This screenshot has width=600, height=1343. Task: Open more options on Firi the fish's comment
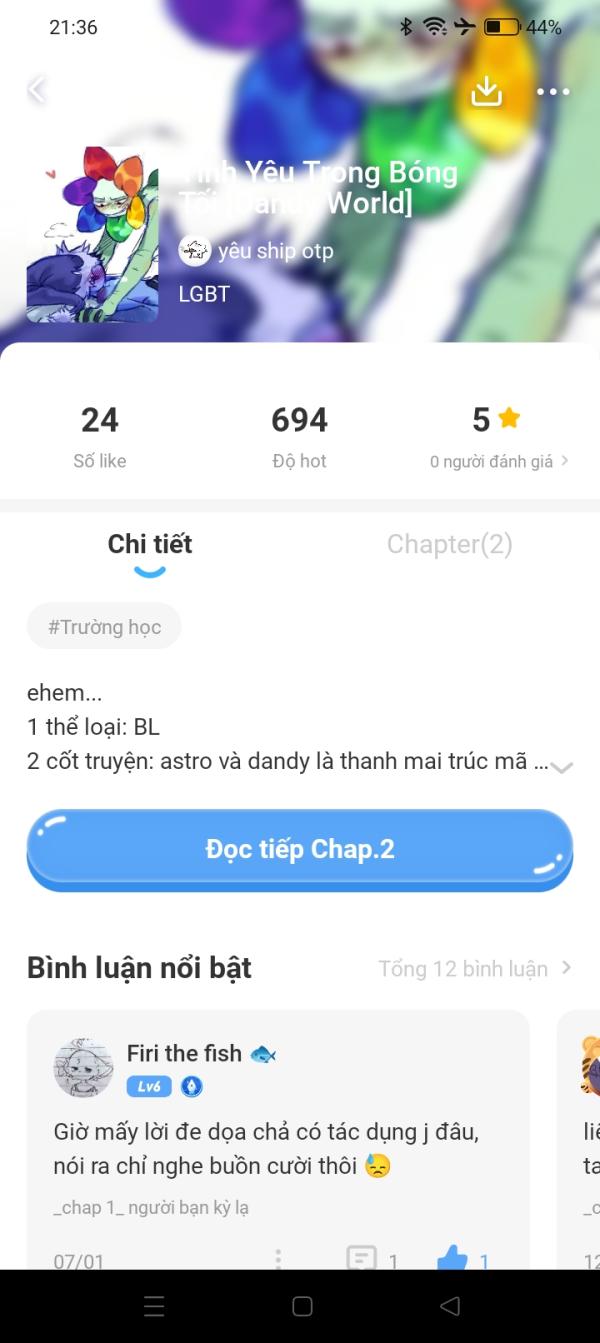[x=278, y=1259]
